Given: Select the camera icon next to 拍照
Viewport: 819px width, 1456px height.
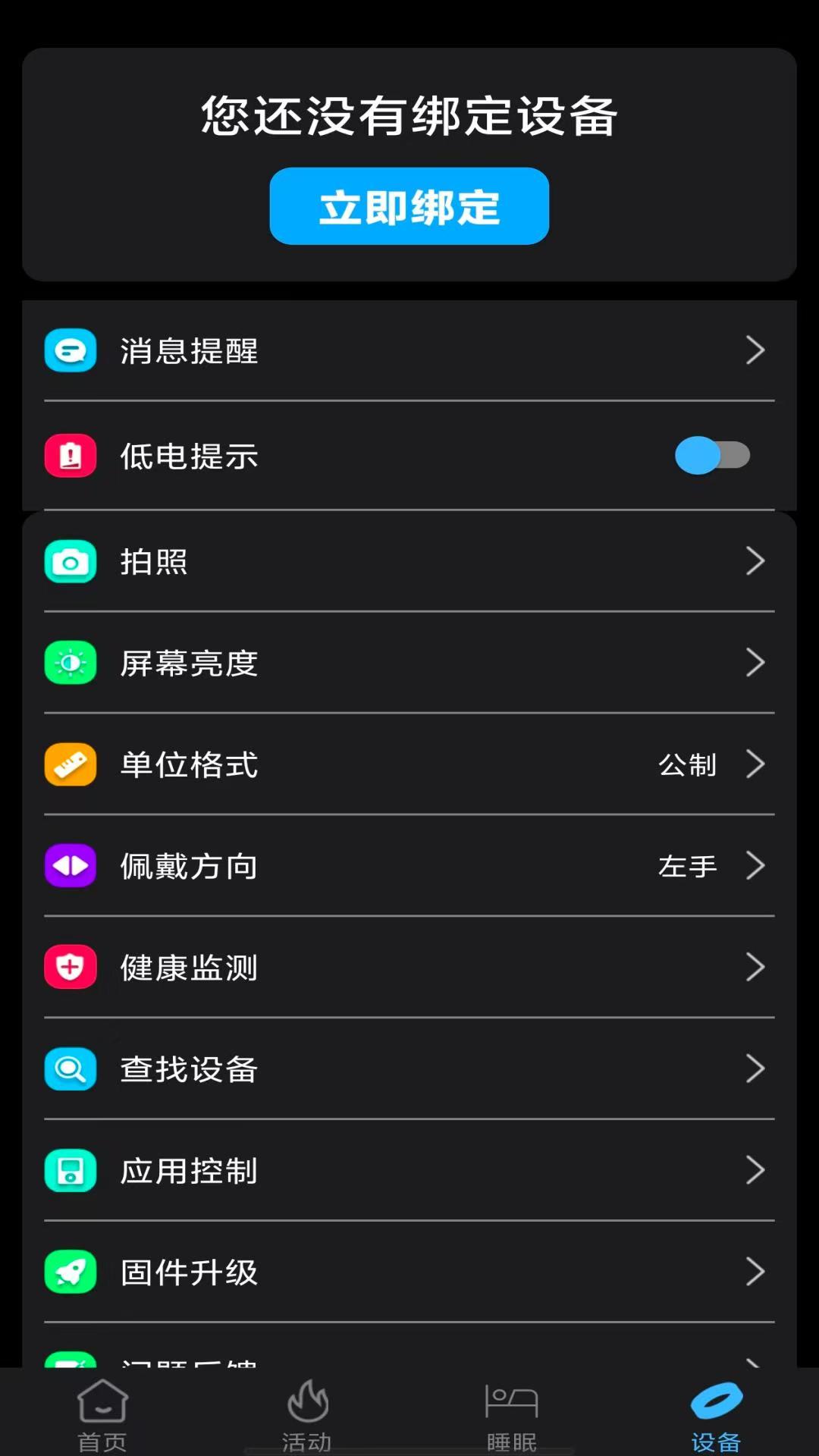Looking at the screenshot, I should click(70, 561).
